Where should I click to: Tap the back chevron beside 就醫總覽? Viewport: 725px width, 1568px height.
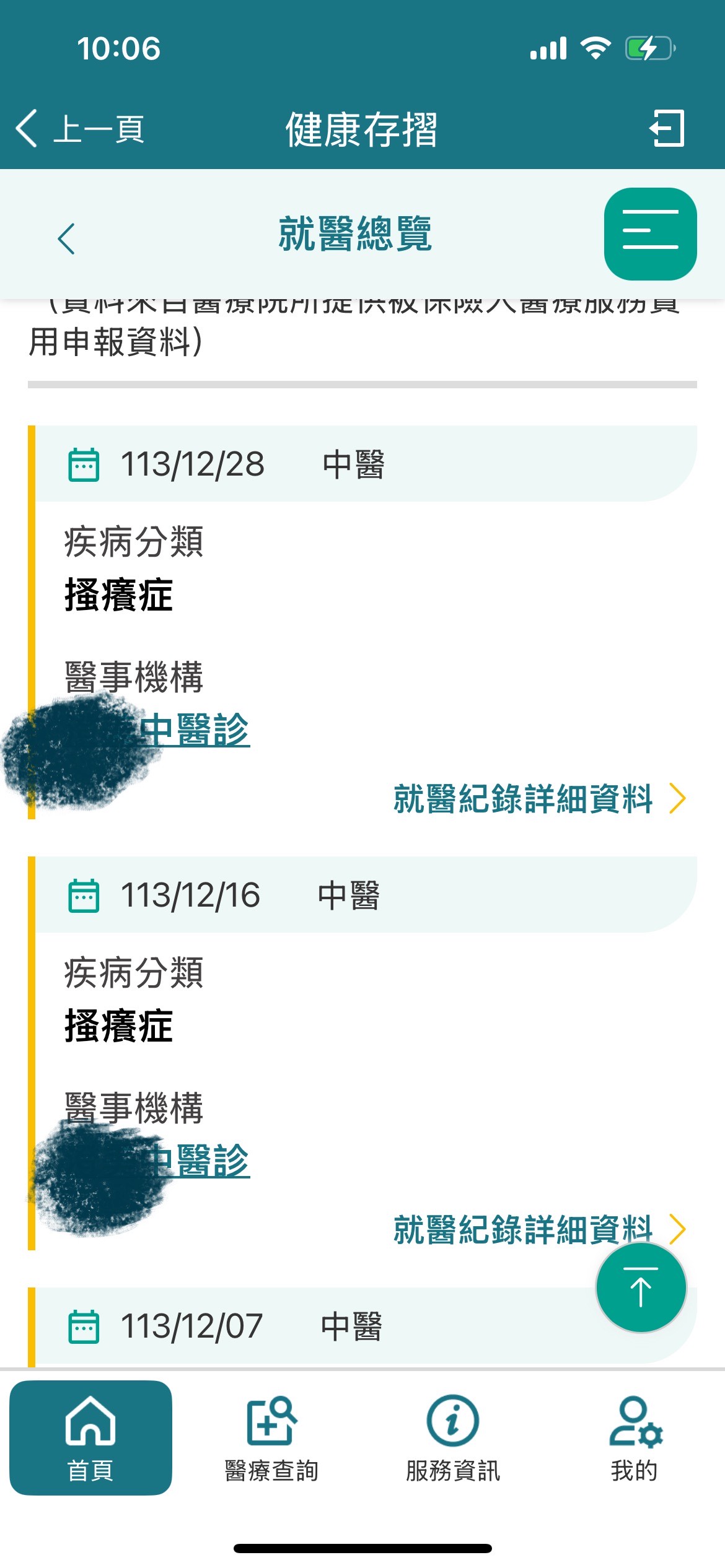coord(66,238)
